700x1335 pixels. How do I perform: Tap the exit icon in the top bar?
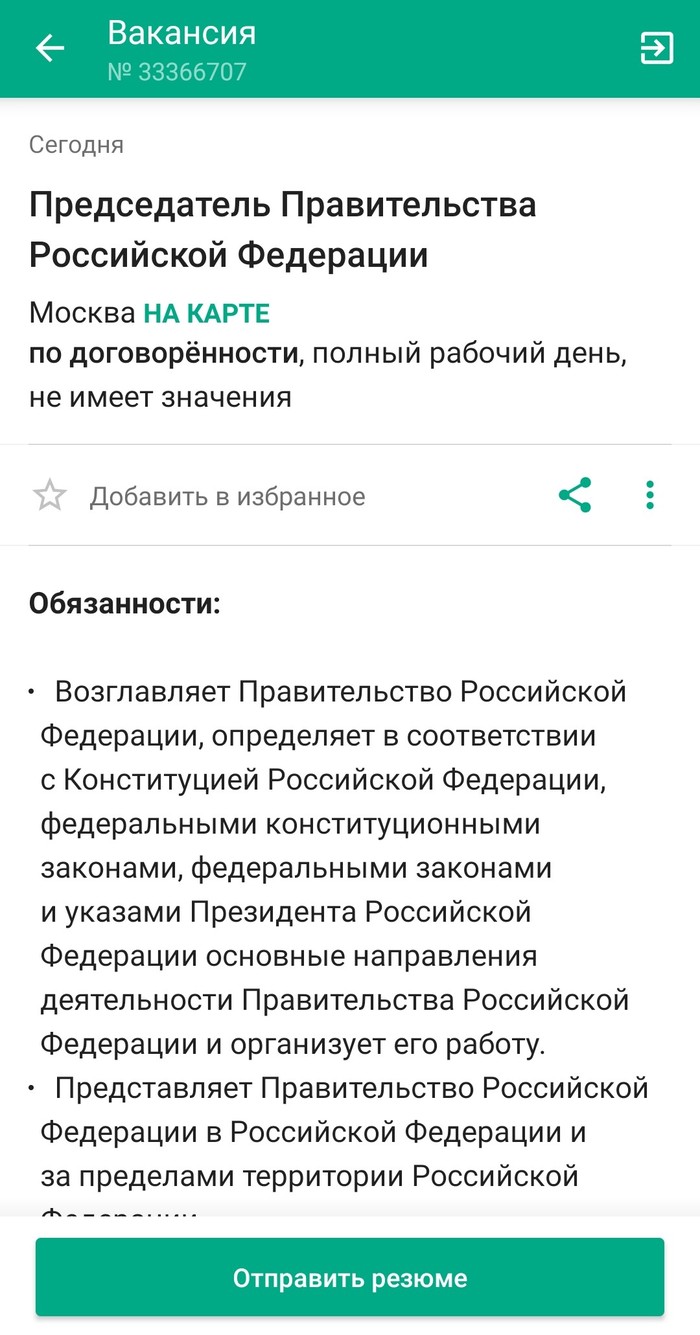(656, 48)
